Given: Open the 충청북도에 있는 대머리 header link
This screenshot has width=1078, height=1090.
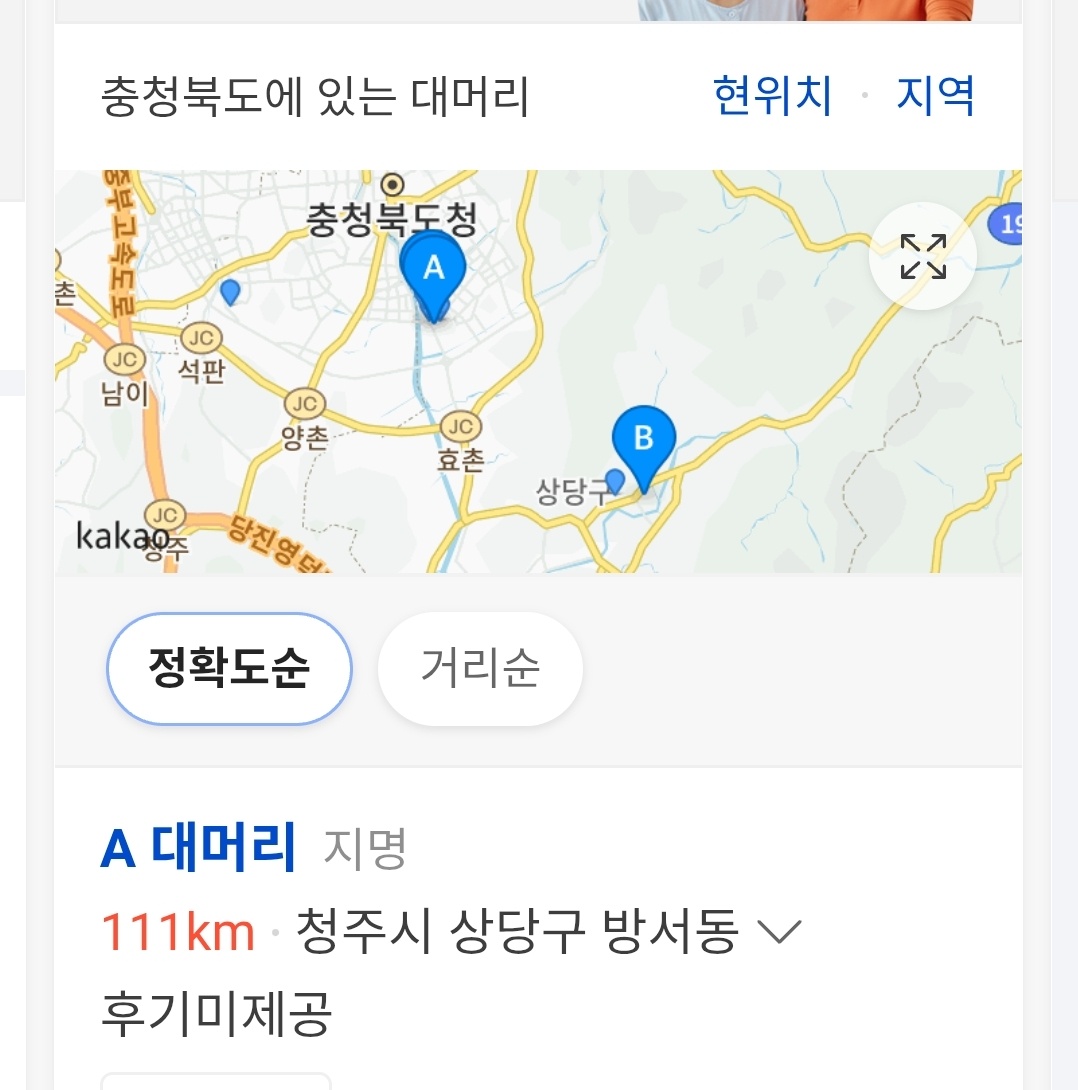Looking at the screenshot, I should click(317, 94).
